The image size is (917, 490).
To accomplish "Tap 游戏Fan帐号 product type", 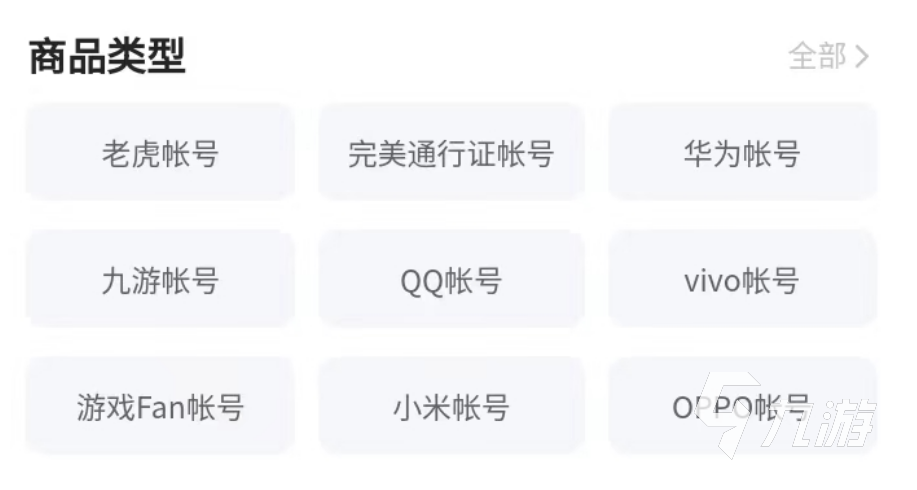I will 160,406.
